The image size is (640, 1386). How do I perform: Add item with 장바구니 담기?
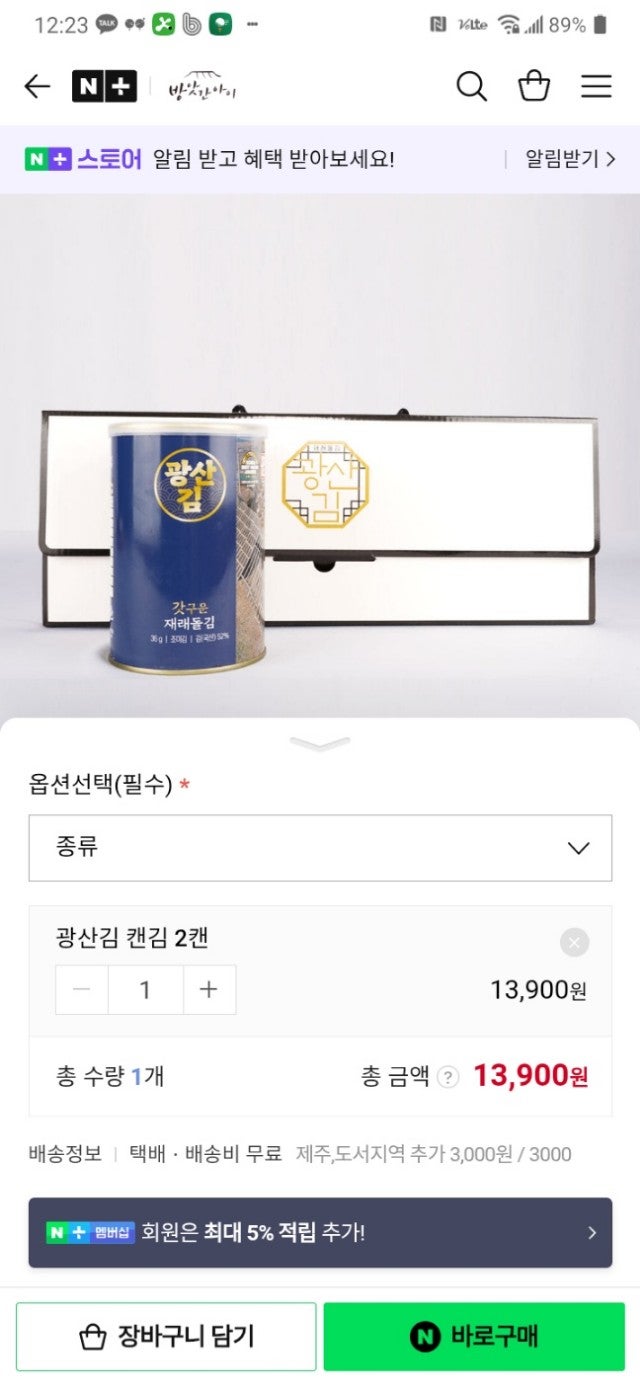point(166,1336)
